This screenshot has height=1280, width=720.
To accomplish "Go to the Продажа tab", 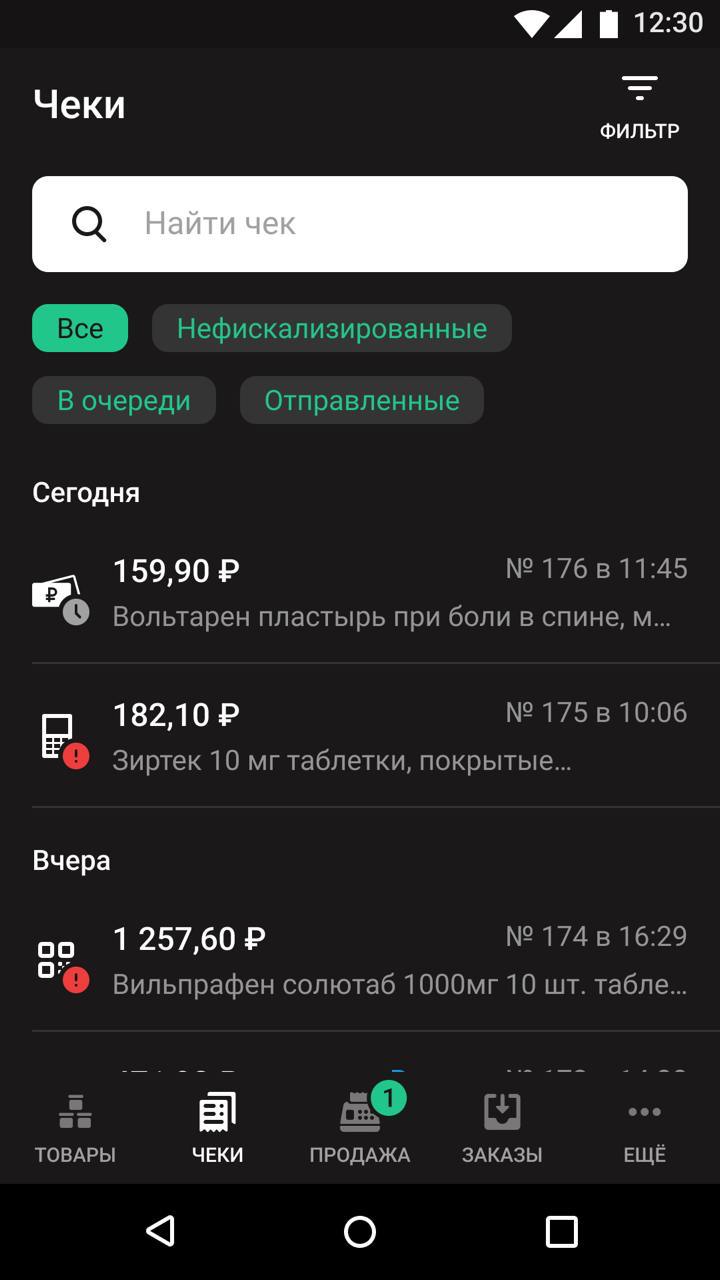I will pyautogui.click(x=360, y=1128).
